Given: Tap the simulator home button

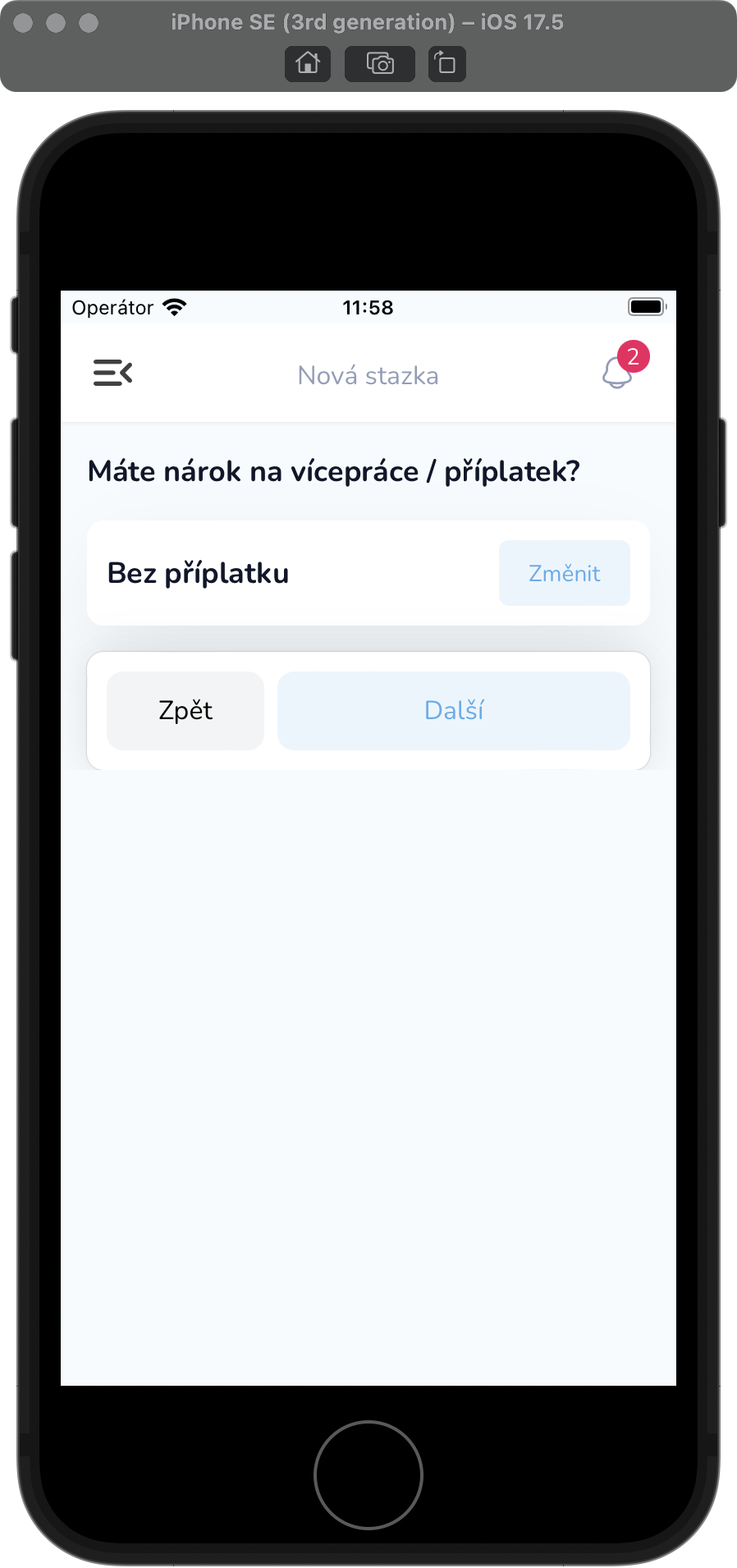Looking at the screenshot, I should point(308,63).
